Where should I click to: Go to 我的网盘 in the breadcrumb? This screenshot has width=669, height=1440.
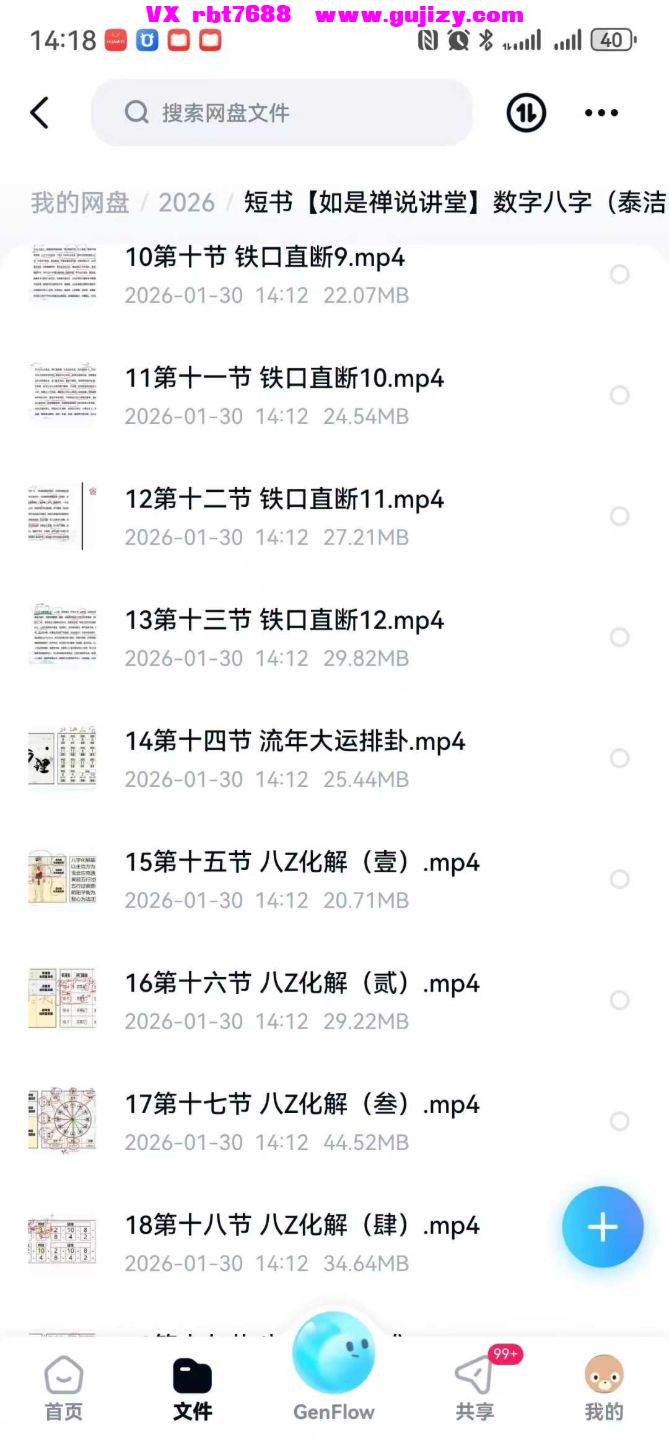(80, 203)
